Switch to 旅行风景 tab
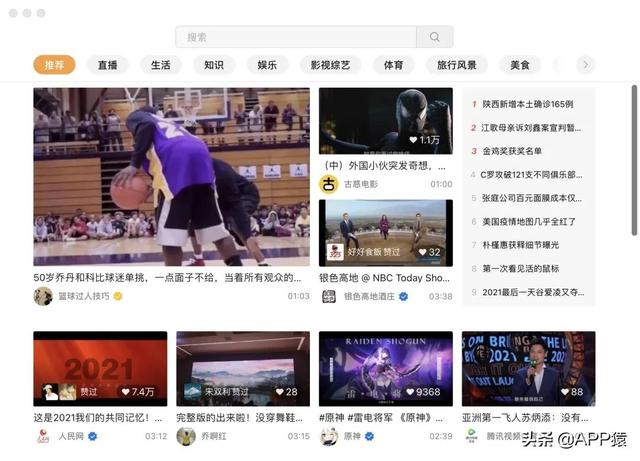The width and height of the screenshot is (640, 461). [x=456, y=65]
